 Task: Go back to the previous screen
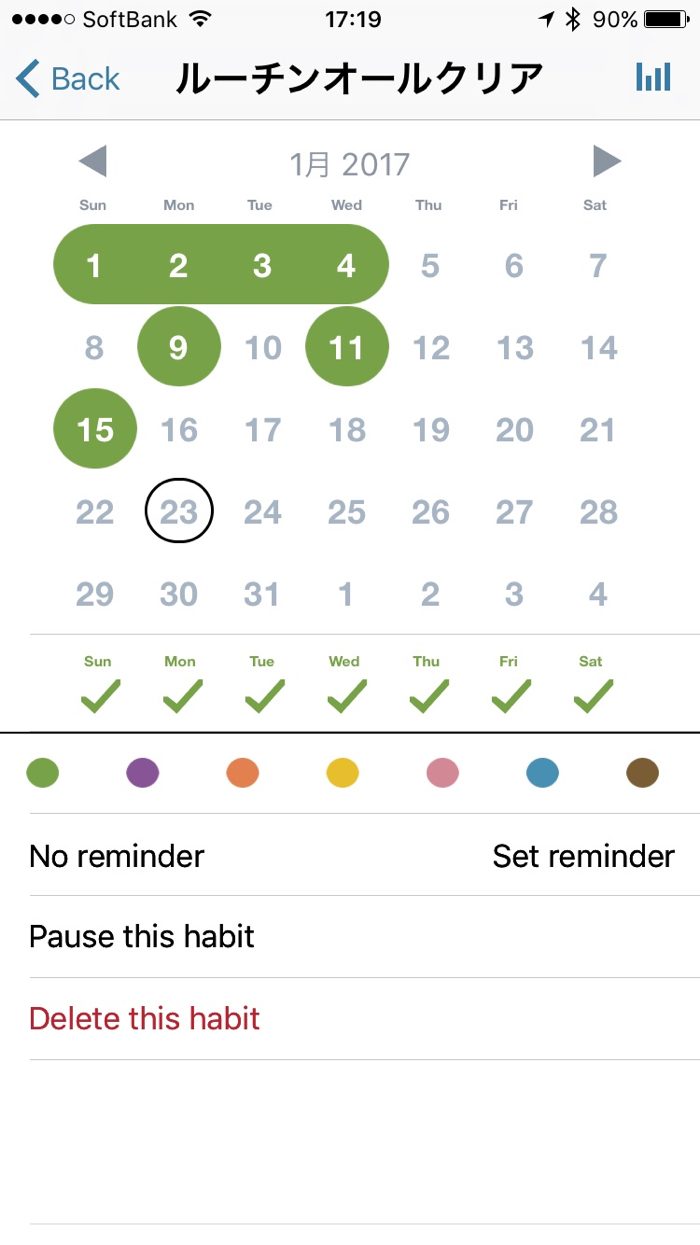point(68,78)
